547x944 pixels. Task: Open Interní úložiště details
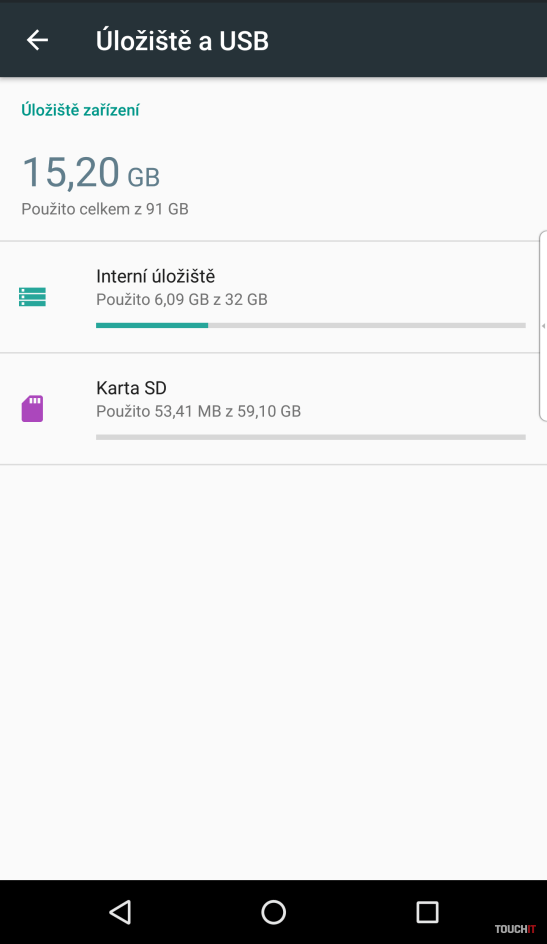coord(273,297)
